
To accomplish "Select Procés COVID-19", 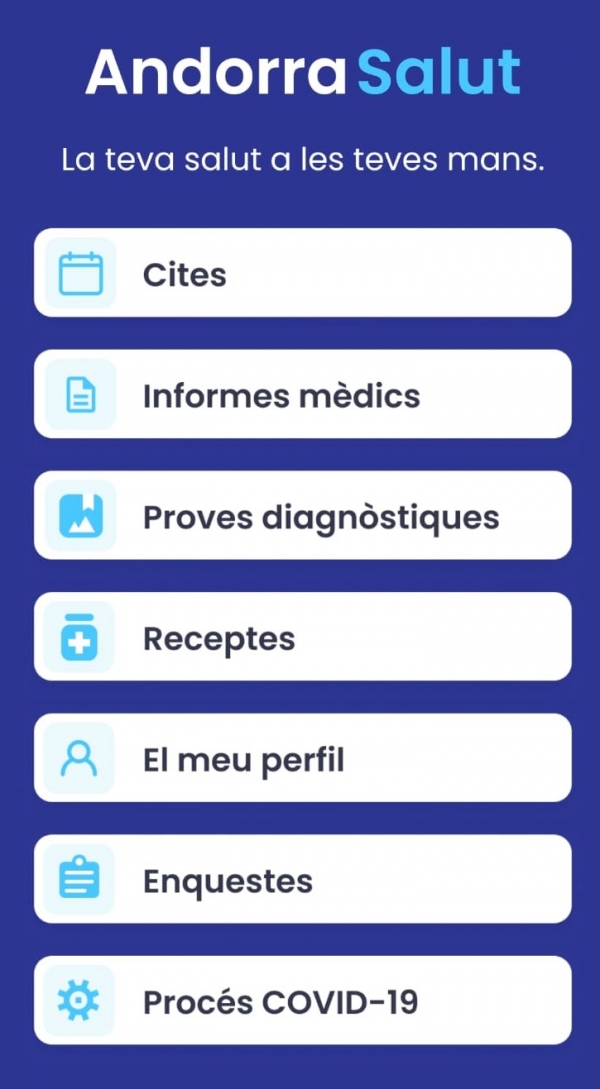I will (x=303, y=1000).
